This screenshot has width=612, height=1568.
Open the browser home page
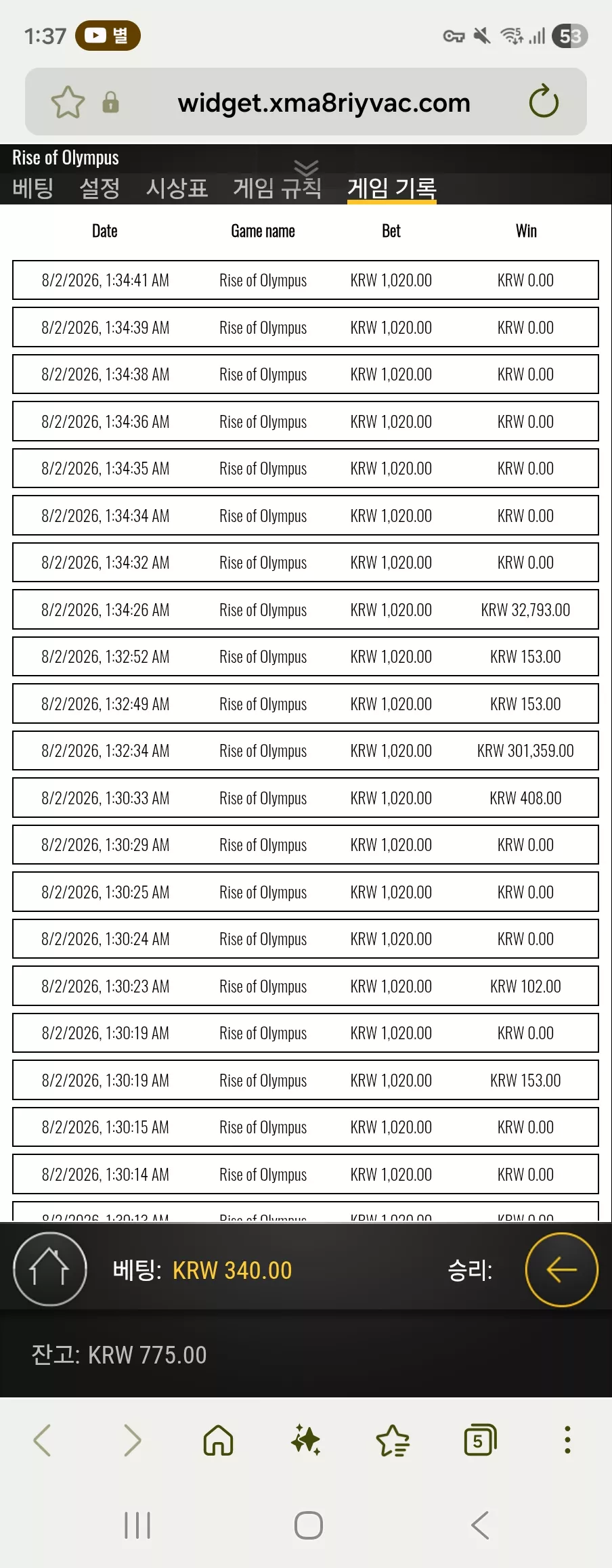[218, 1439]
